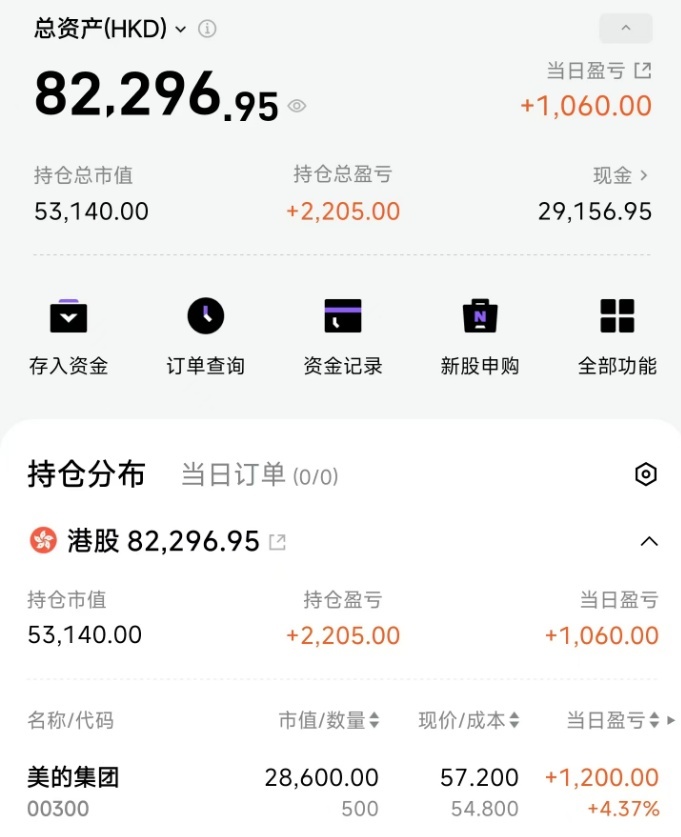Tap the info icon beside 总资产

pyautogui.click(x=207, y=29)
